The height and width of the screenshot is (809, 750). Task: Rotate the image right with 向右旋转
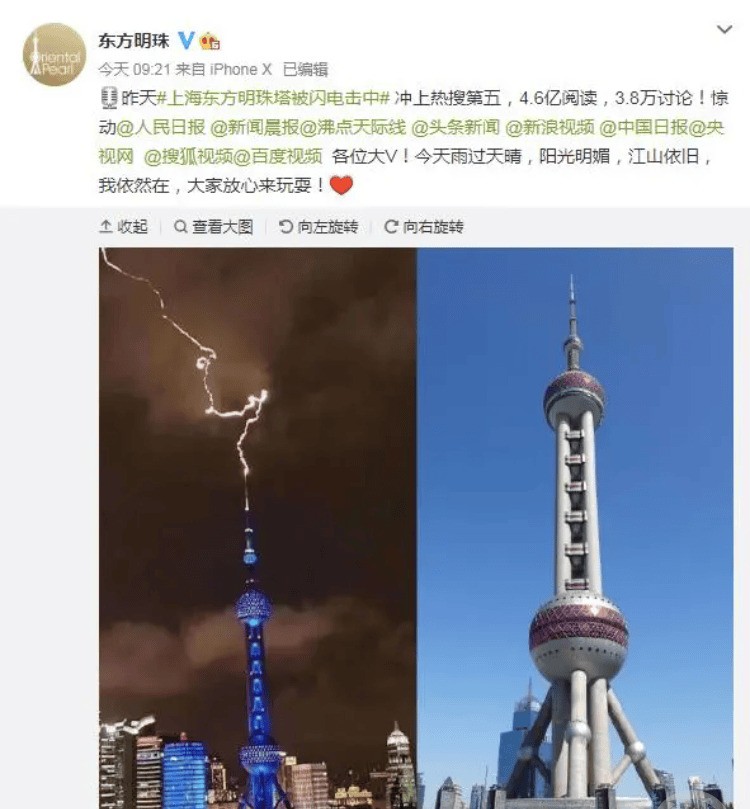[x=424, y=227]
